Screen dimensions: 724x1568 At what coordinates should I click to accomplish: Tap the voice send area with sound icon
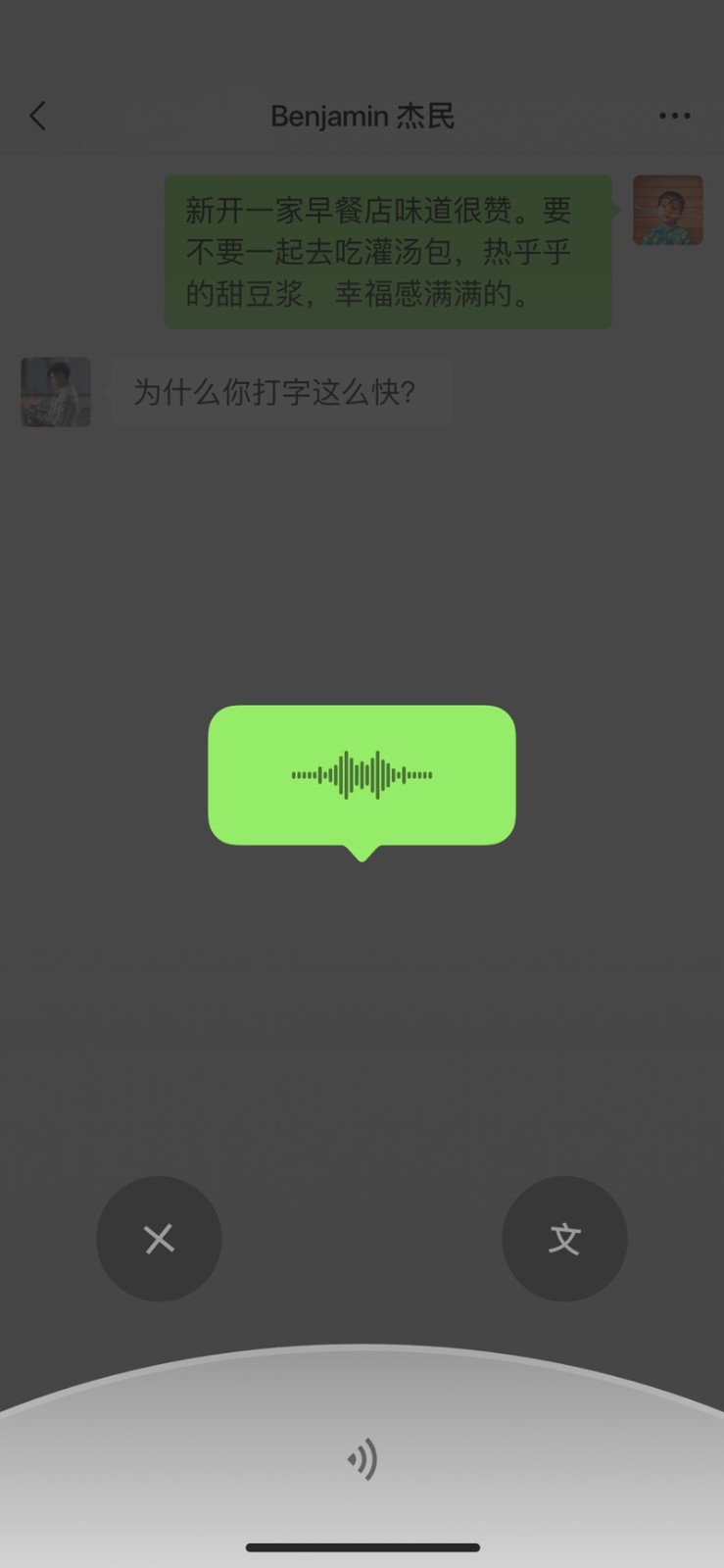tap(362, 1460)
